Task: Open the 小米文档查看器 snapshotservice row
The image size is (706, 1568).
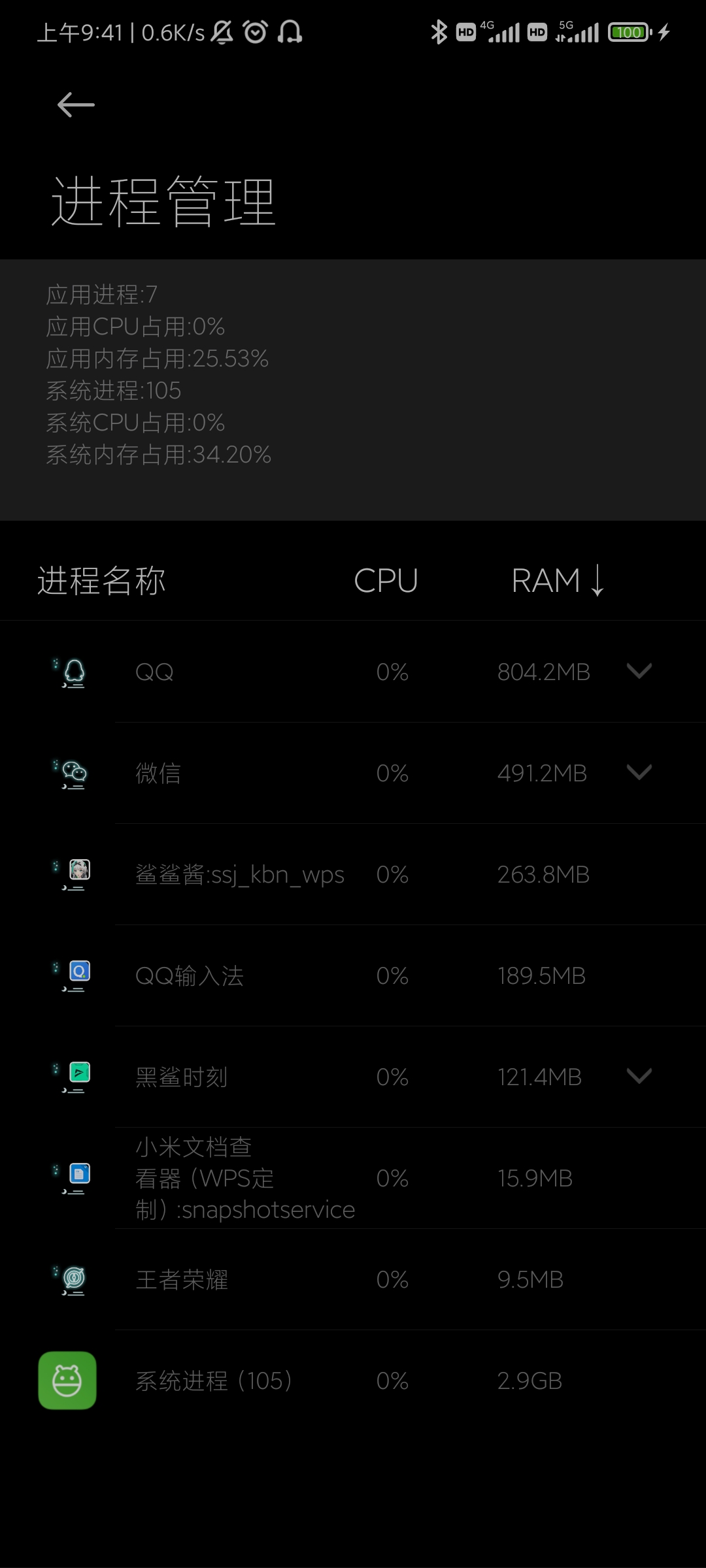Action: point(353,1178)
